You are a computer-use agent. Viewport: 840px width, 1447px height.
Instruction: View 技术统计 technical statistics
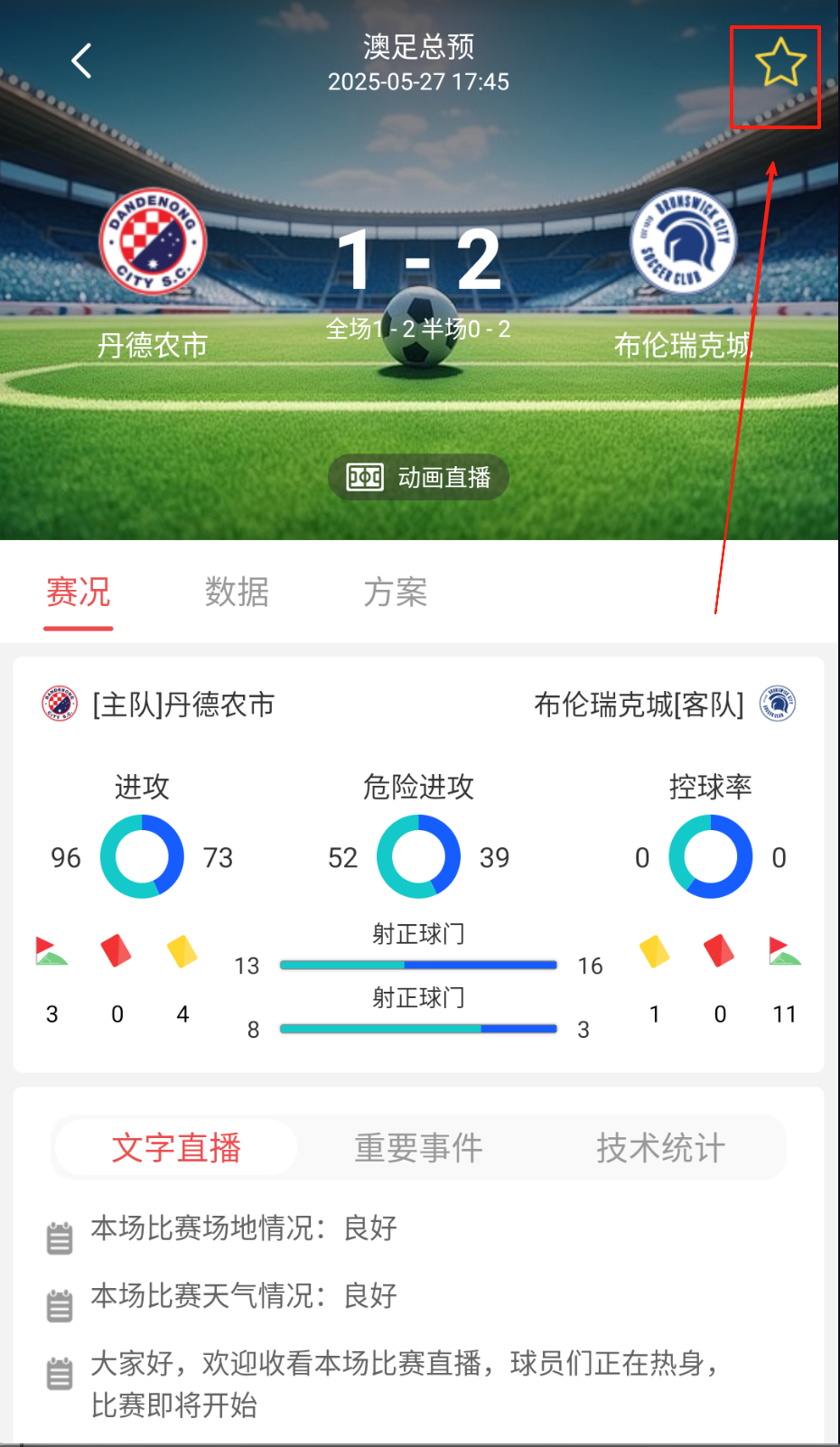pyautogui.click(x=660, y=1148)
